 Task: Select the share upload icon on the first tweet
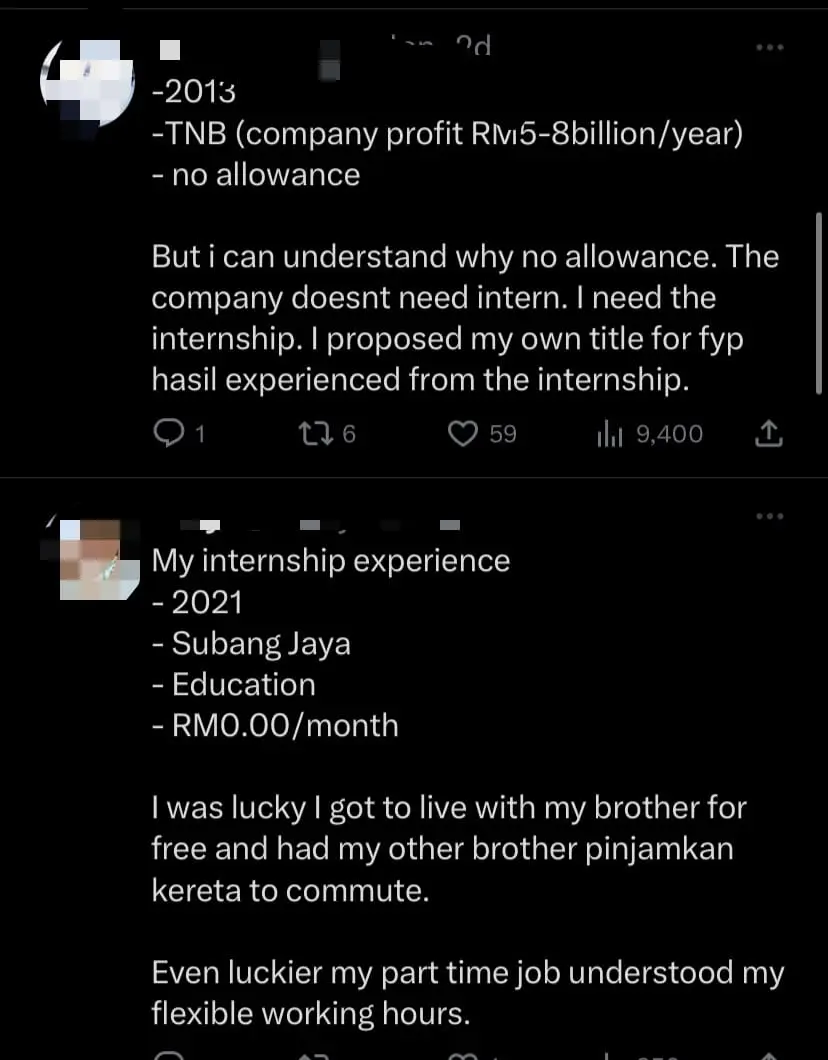[x=768, y=433]
